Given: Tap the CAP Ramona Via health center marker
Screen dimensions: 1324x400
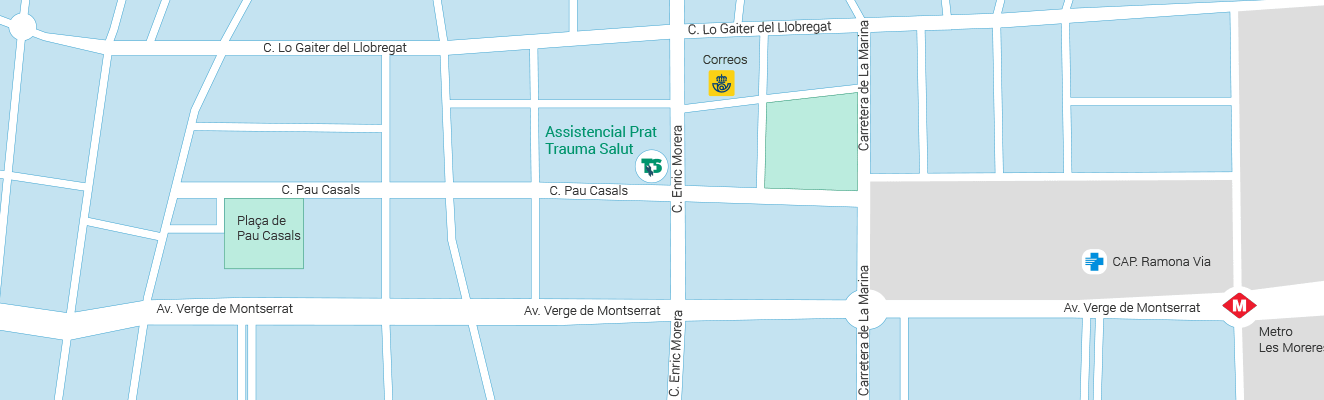Looking at the screenshot, I should point(1094,262).
